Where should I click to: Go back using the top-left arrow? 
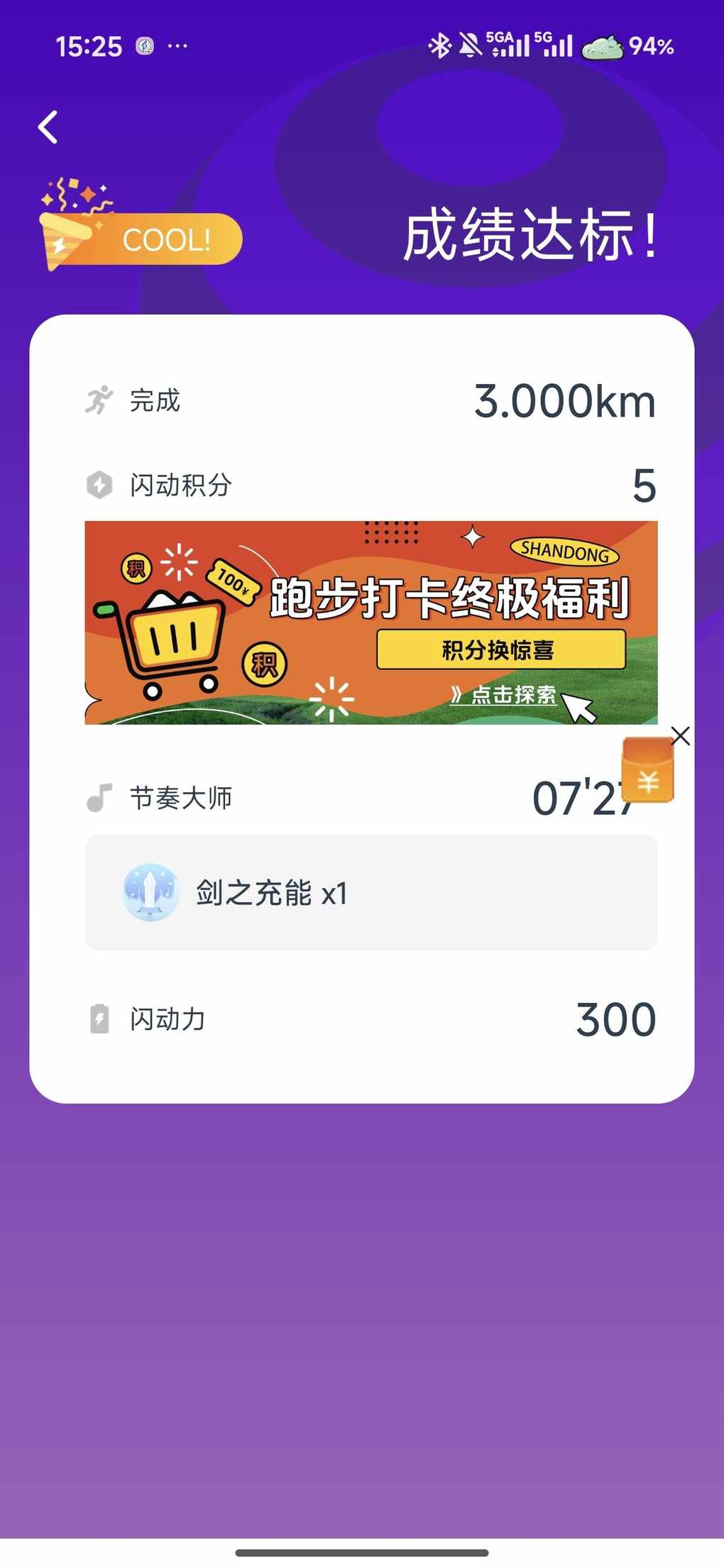48,128
